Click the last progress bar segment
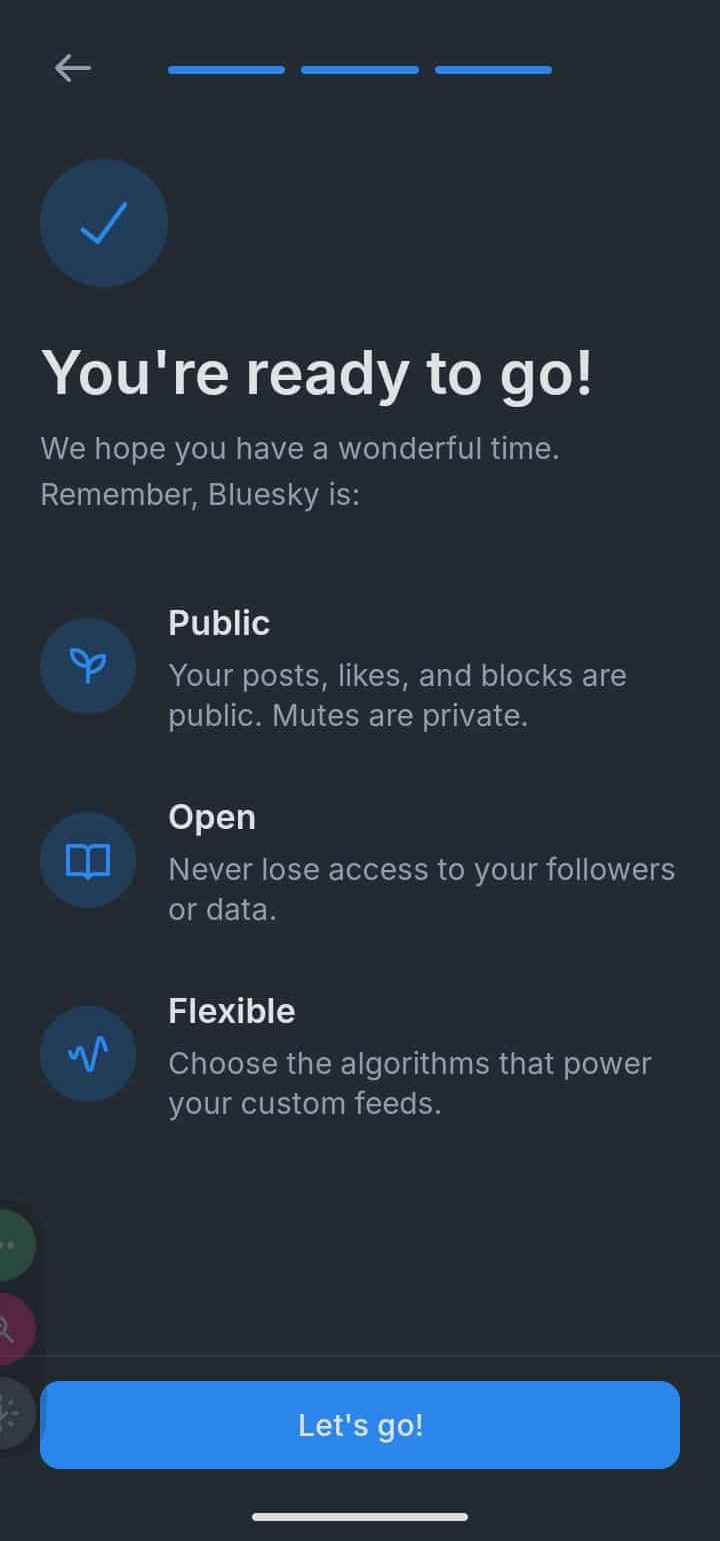Screen dimensions: 720x1541 click(x=493, y=69)
